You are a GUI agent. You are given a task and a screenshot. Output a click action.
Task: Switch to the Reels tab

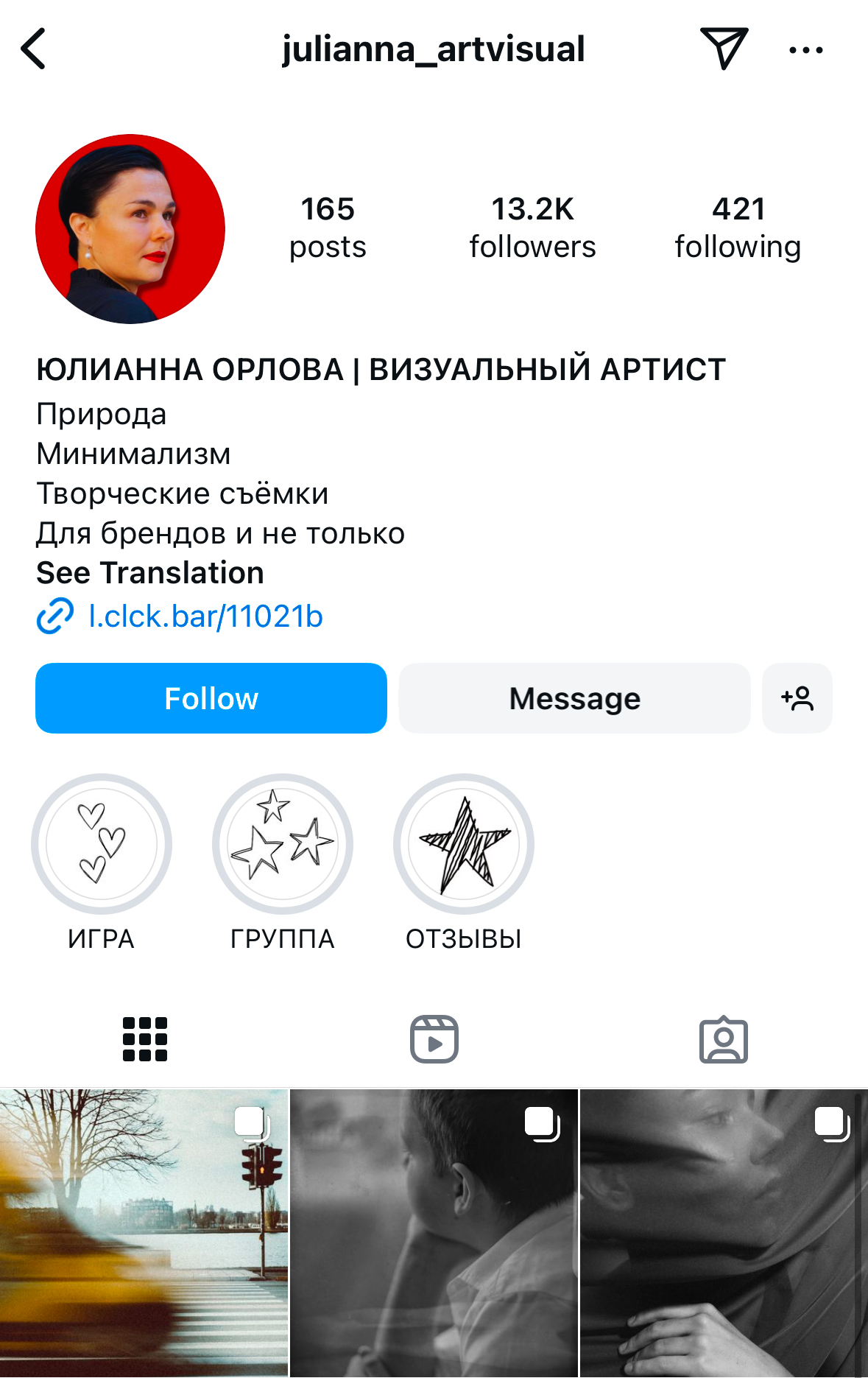(x=434, y=1039)
